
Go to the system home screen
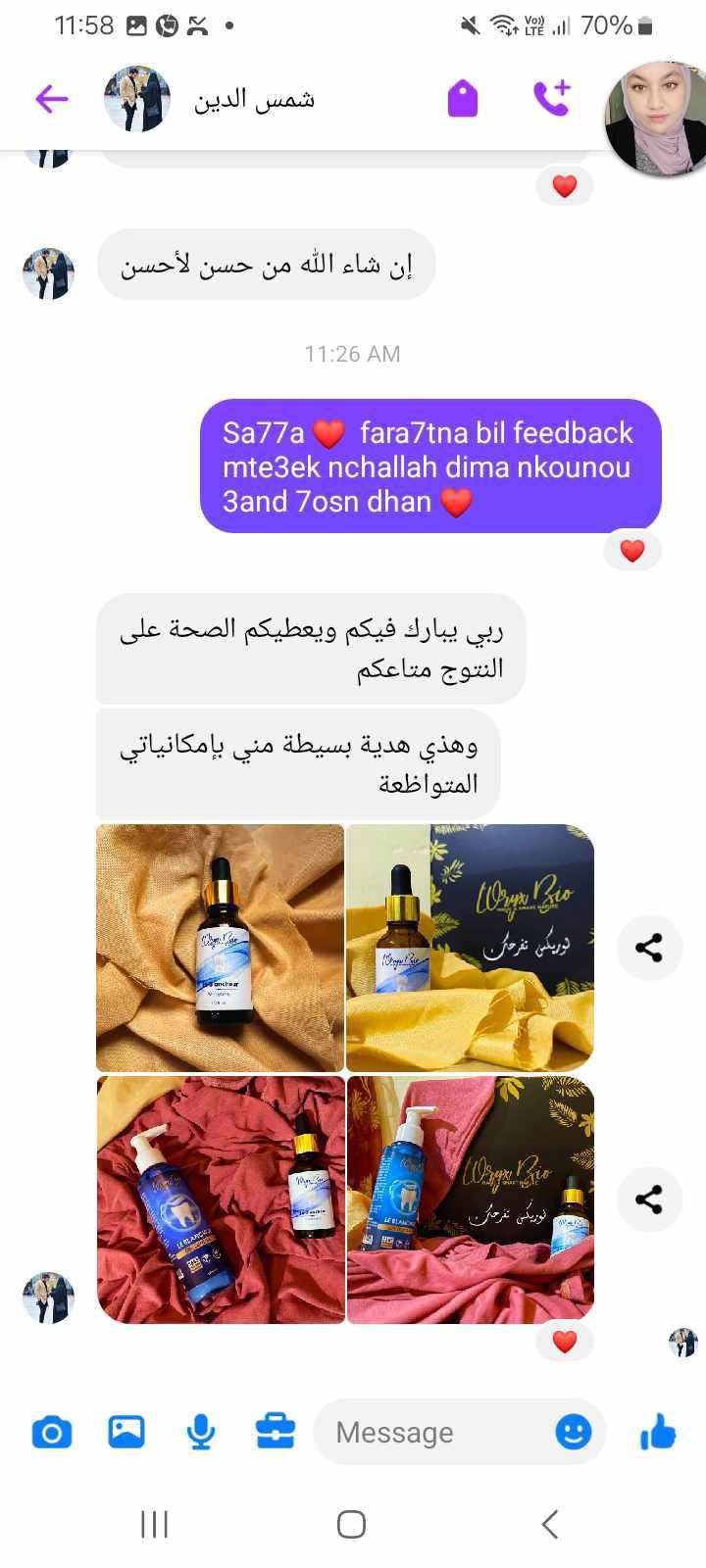pos(351,1524)
